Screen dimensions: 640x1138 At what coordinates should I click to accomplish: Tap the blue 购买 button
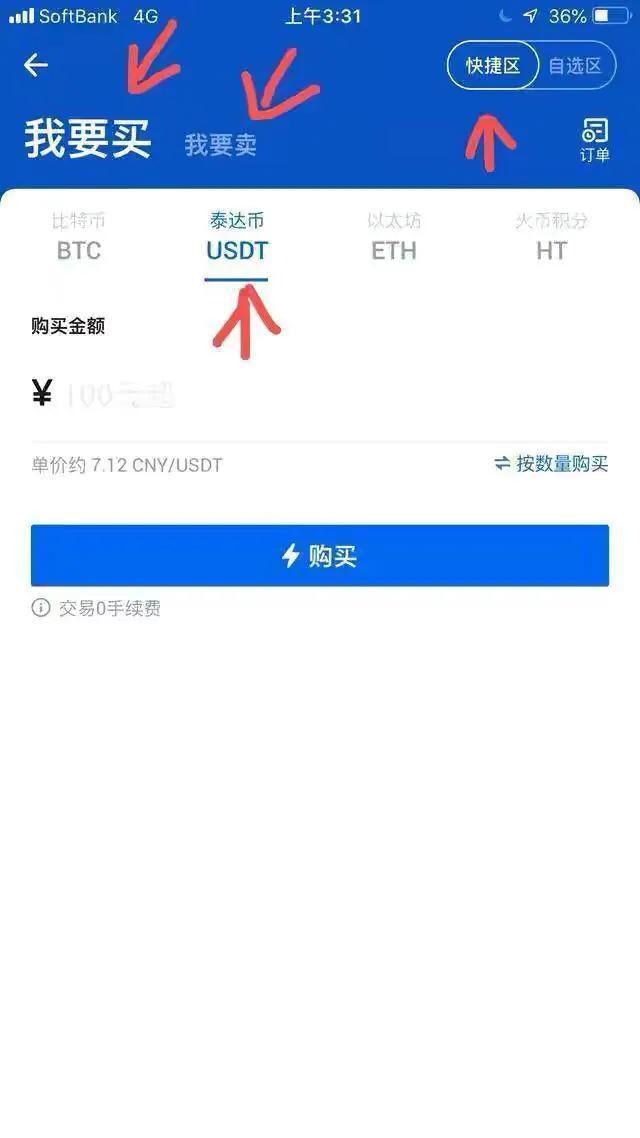(320, 556)
